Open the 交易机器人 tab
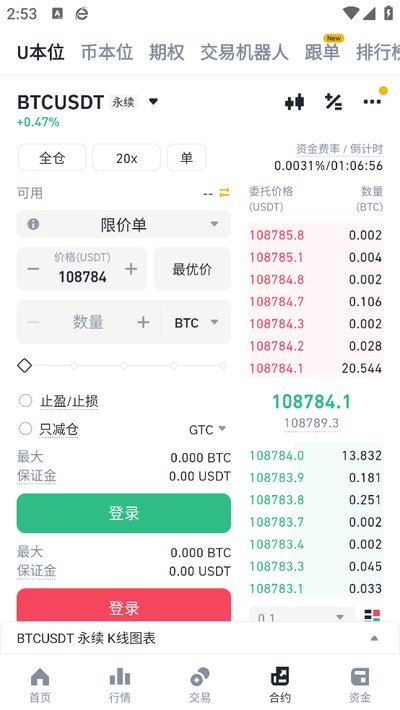The height and width of the screenshot is (710, 400). (244, 53)
